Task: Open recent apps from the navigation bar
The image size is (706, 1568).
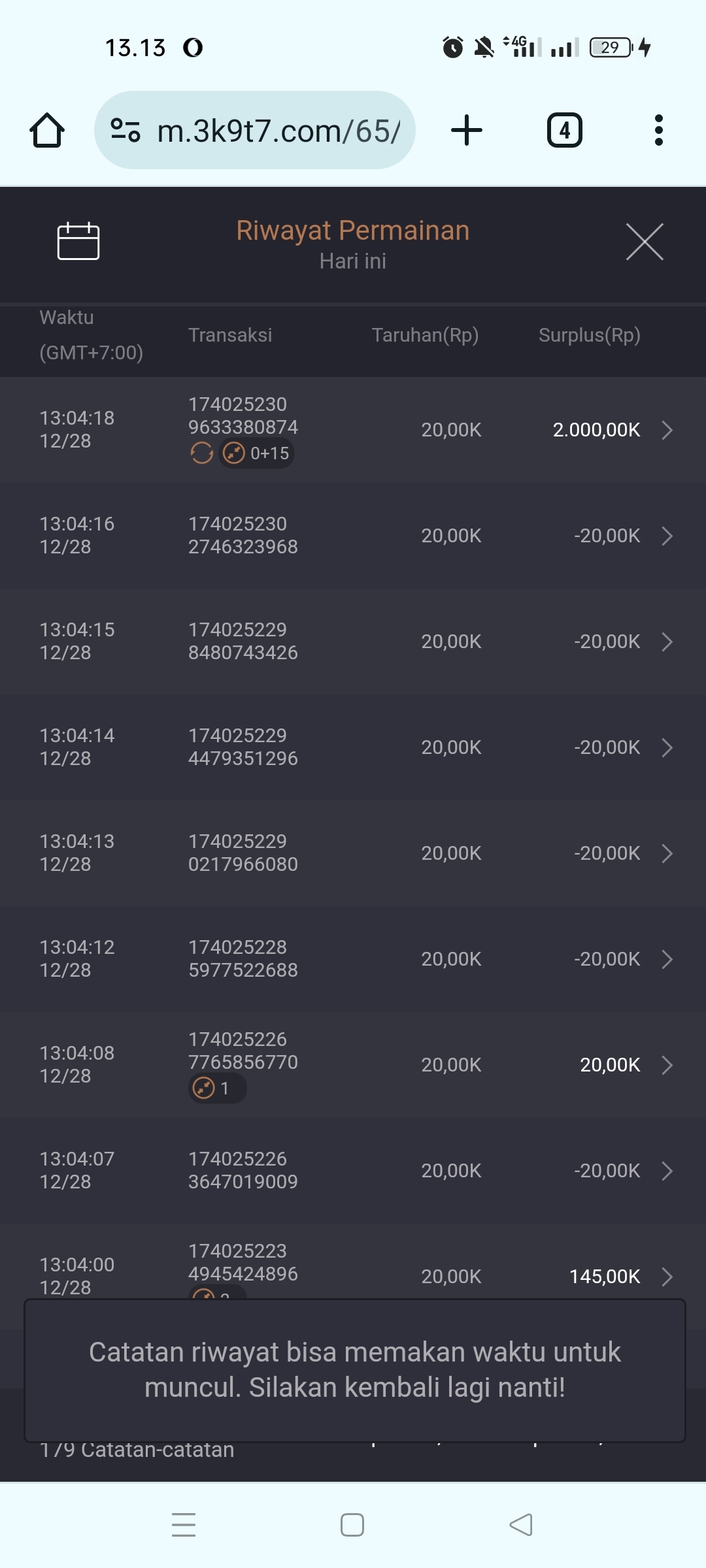Action: coord(184,1525)
